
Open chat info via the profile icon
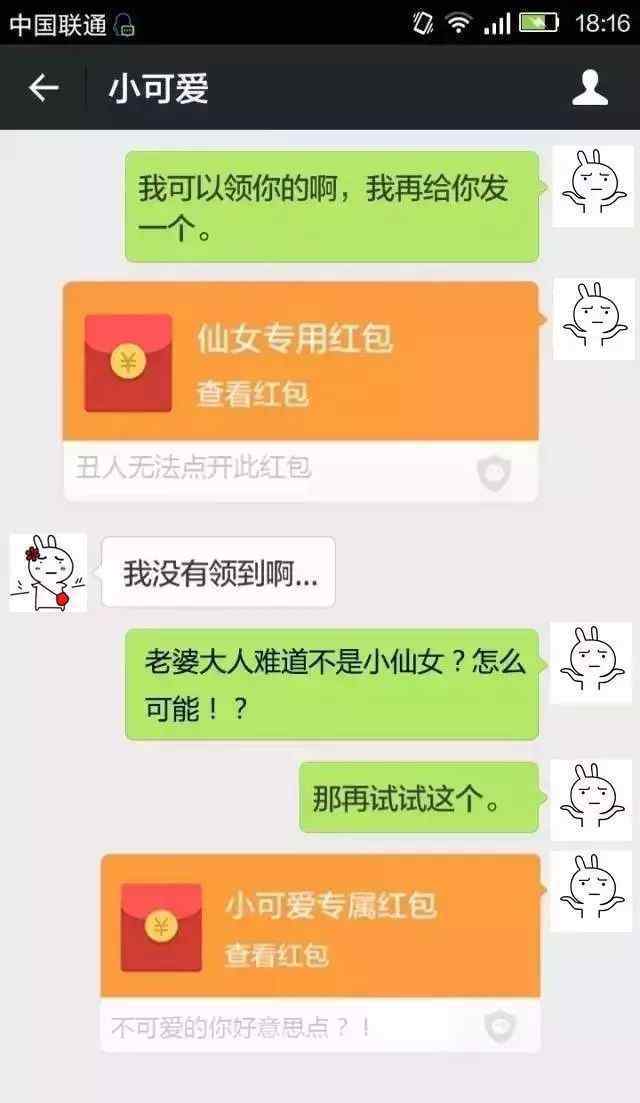click(589, 88)
